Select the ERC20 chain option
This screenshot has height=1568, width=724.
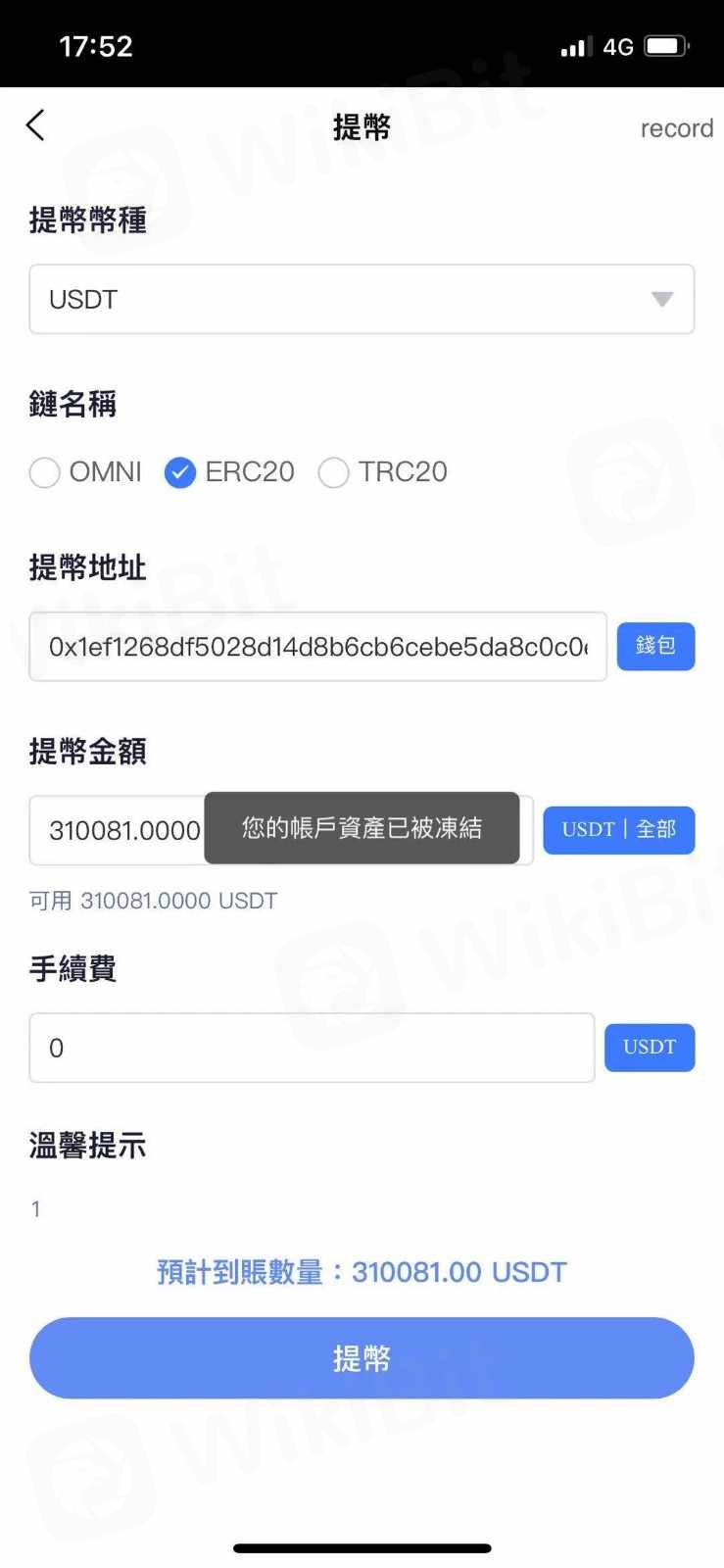(180, 472)
